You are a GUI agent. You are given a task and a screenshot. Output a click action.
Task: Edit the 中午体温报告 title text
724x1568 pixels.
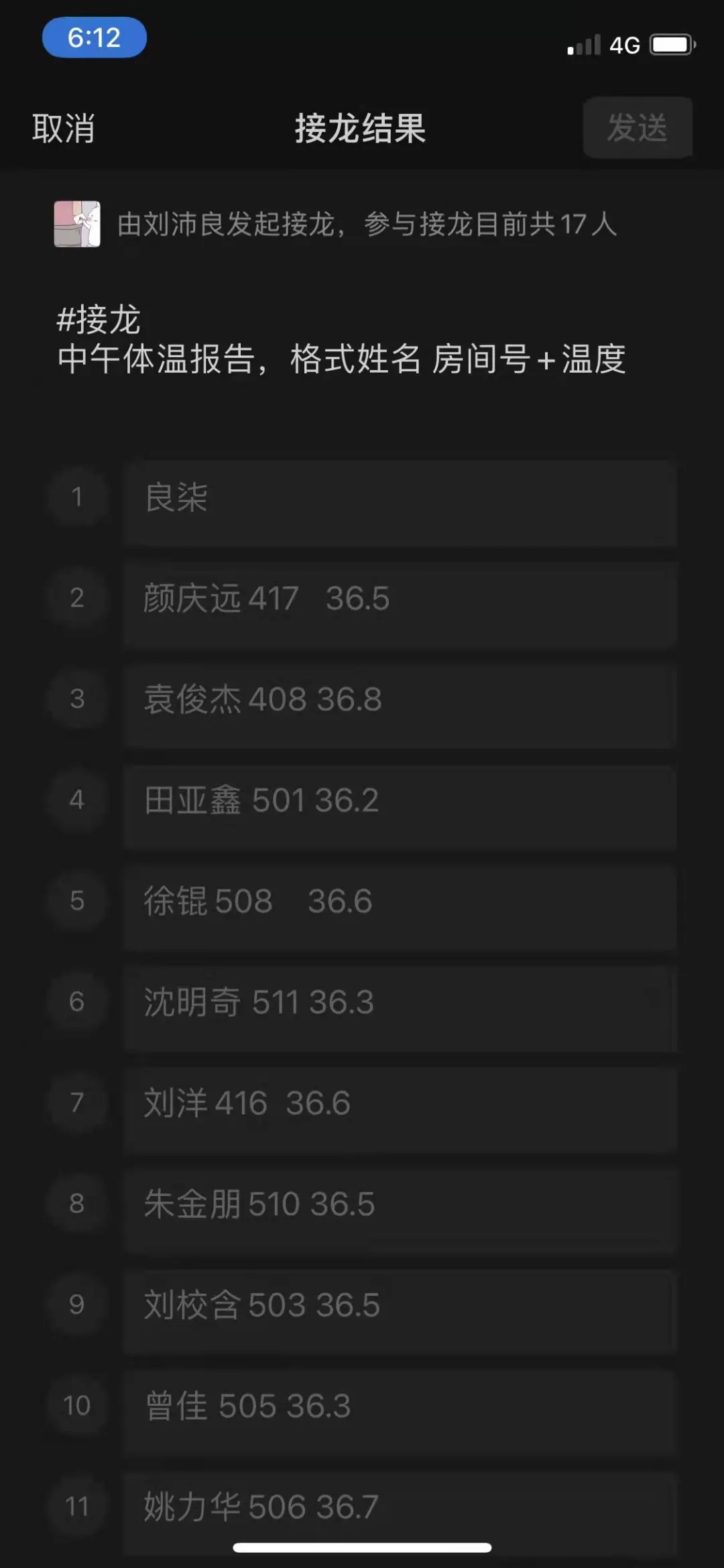click(x=341, y=359)
